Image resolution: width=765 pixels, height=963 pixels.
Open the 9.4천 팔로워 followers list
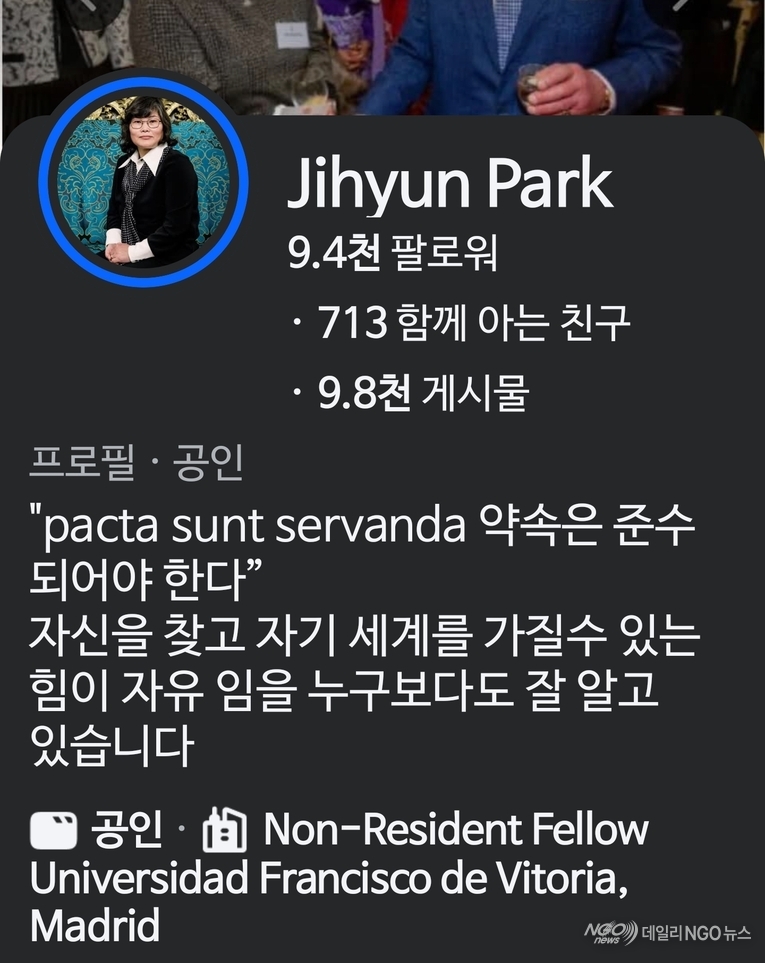click(x=391, y=255)
